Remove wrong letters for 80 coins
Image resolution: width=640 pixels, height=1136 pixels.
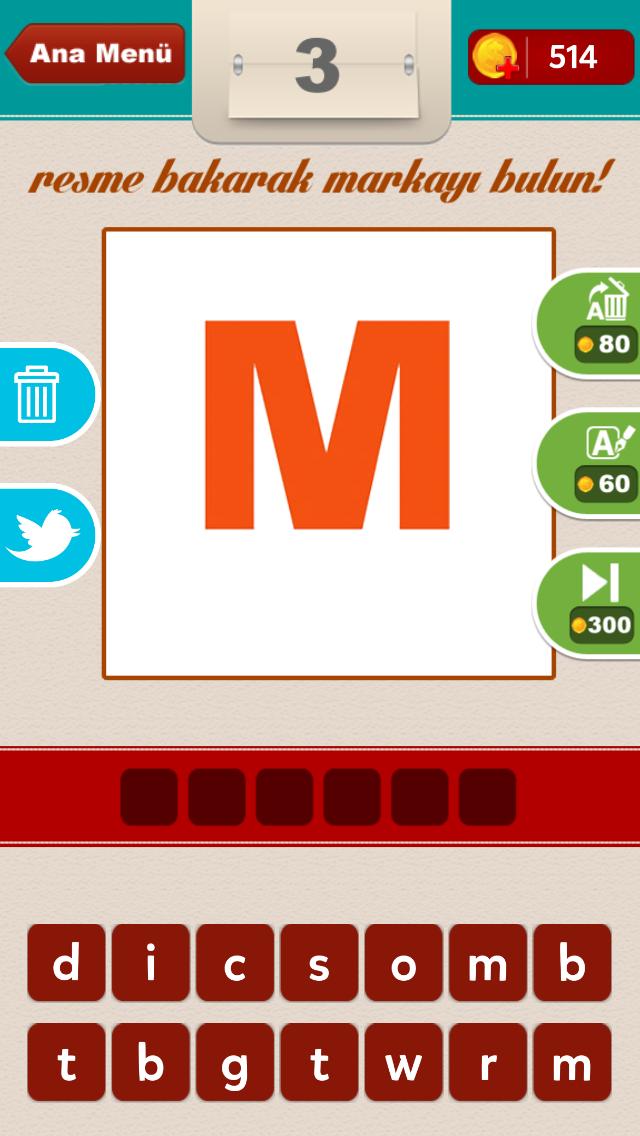[595, 322]
